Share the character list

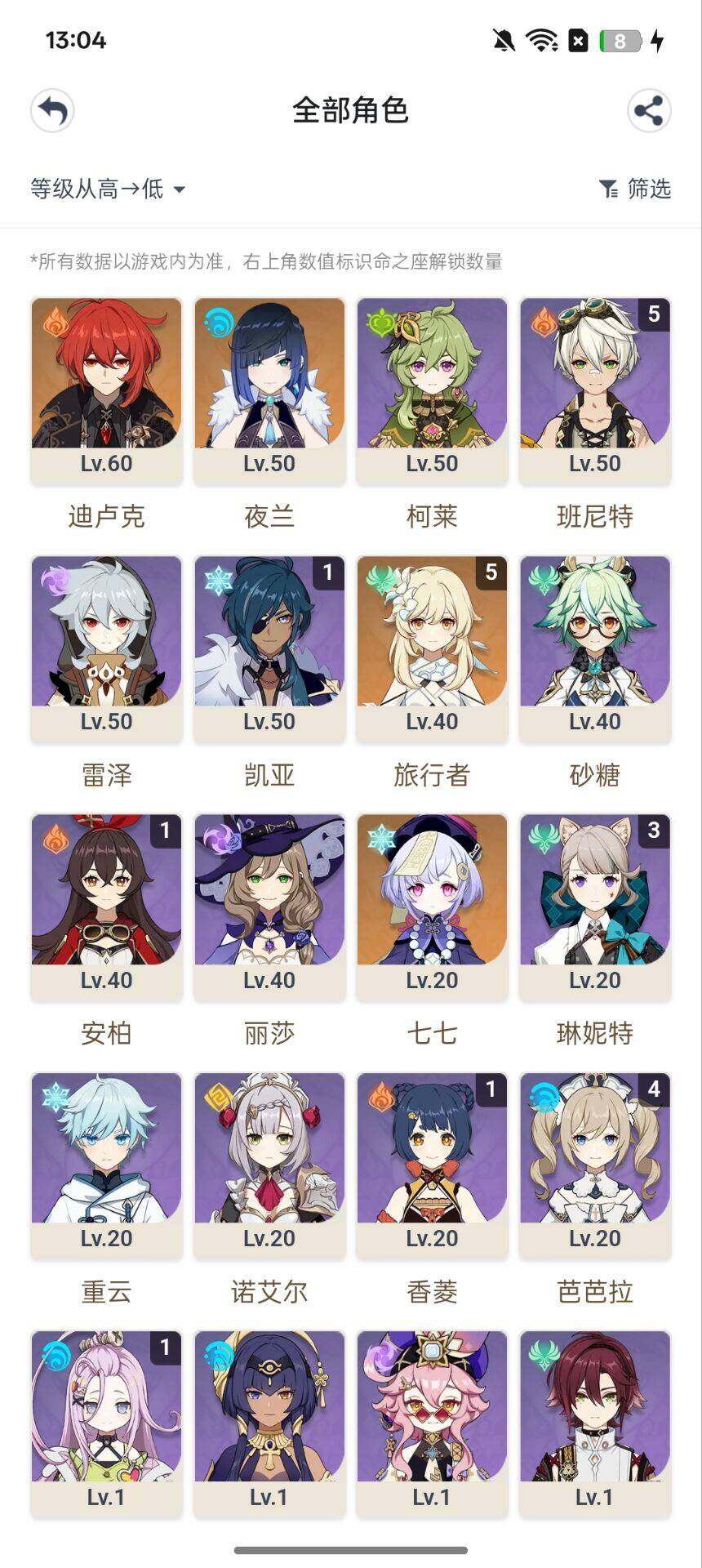649,110
